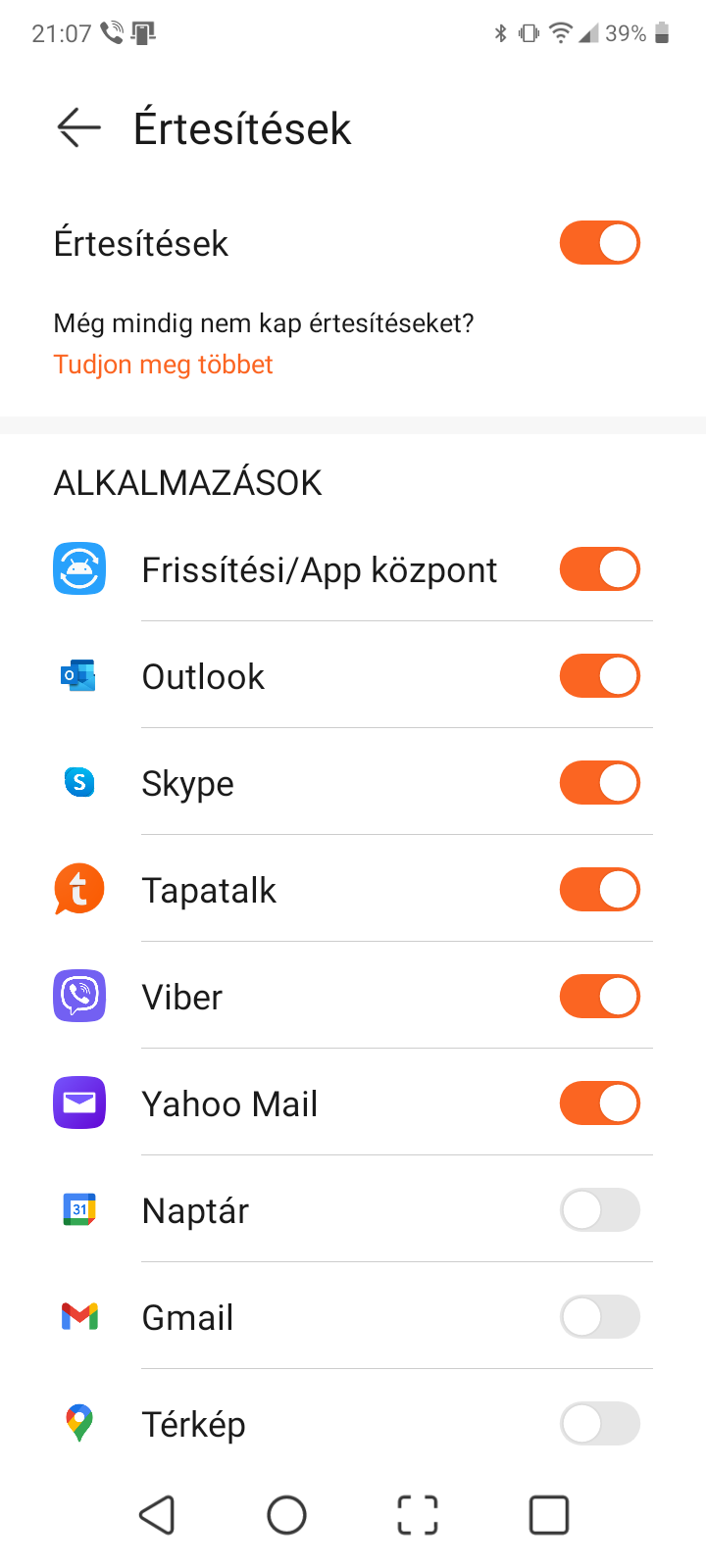Enable Térkép notifications
The height and width of the screenshot is (1568, 706).
click(x=599, y=1424)
